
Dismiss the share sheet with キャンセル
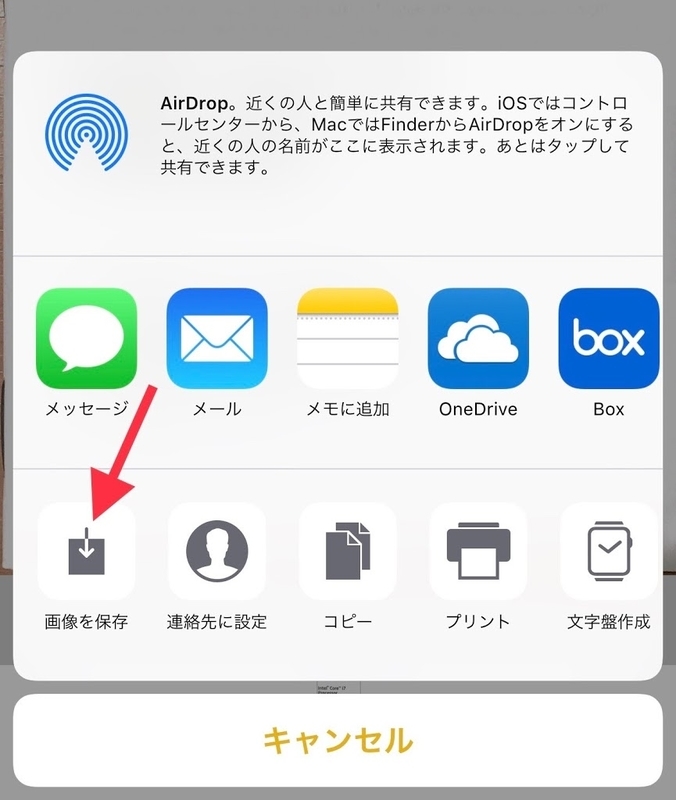[x=338, y=740]
